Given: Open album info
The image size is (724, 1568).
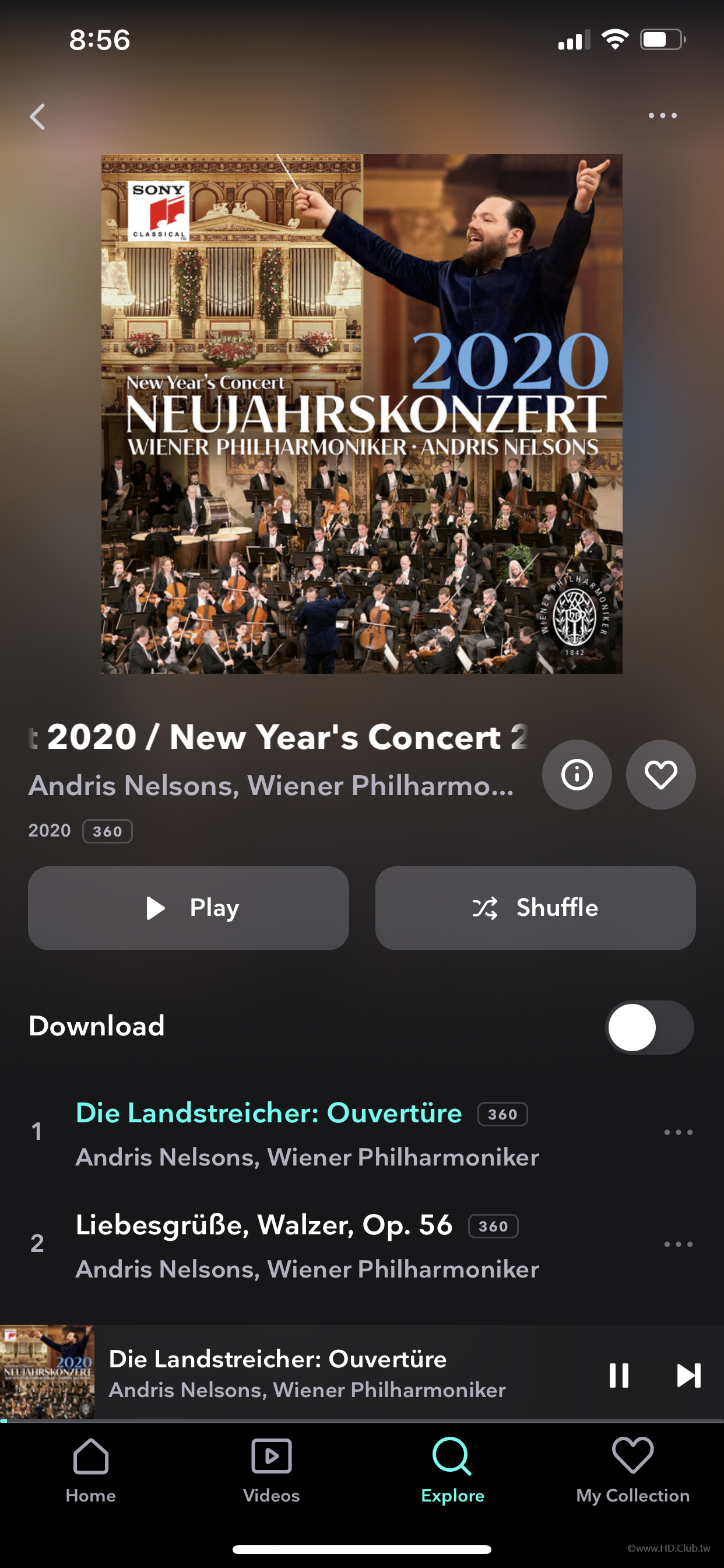Looking at the screenshot, I should 576,774.
